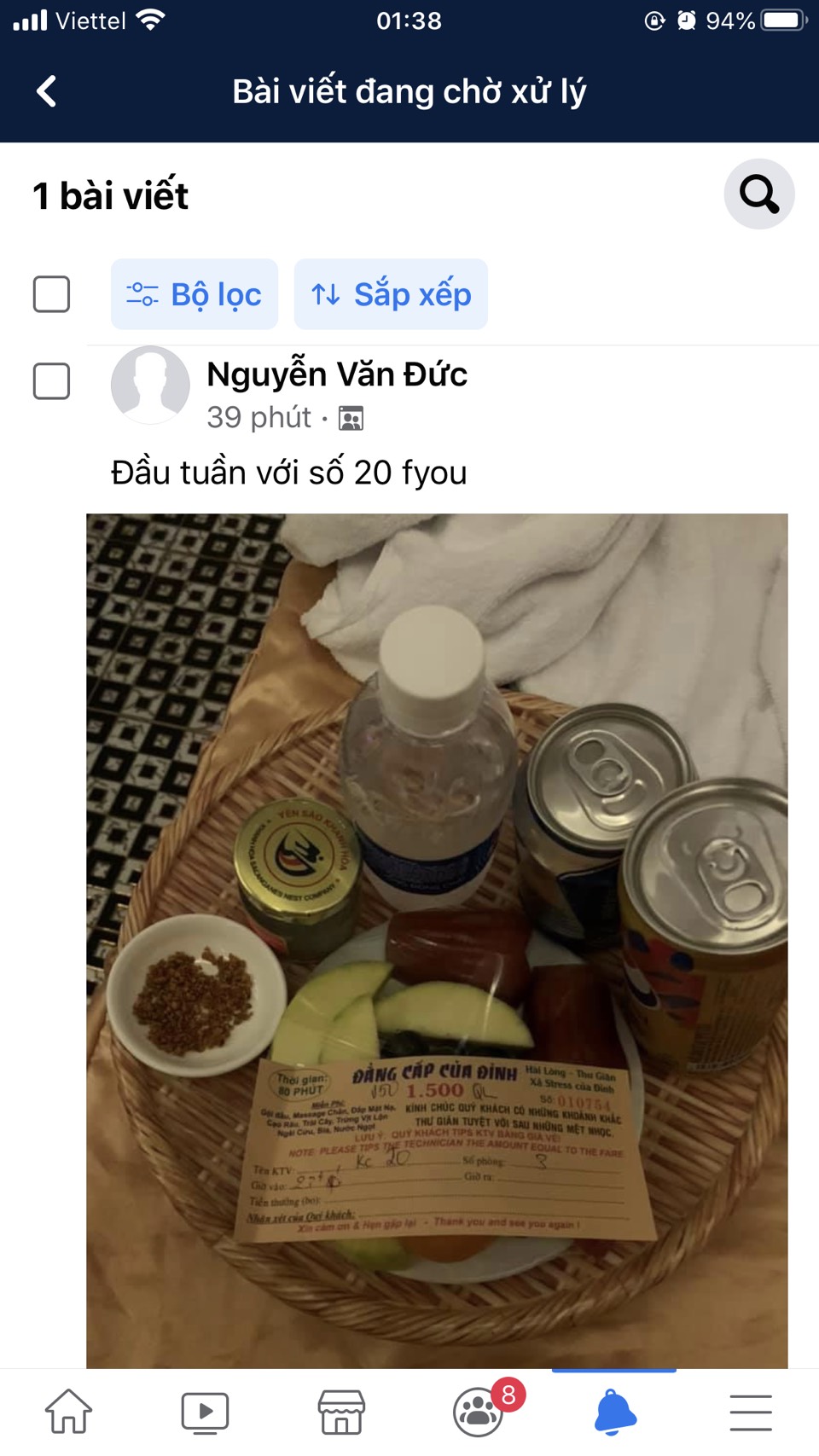819x1456 pixels.
Task: Switch to the Home tab
Action: pyautogui.click(x=68, y=1412)
